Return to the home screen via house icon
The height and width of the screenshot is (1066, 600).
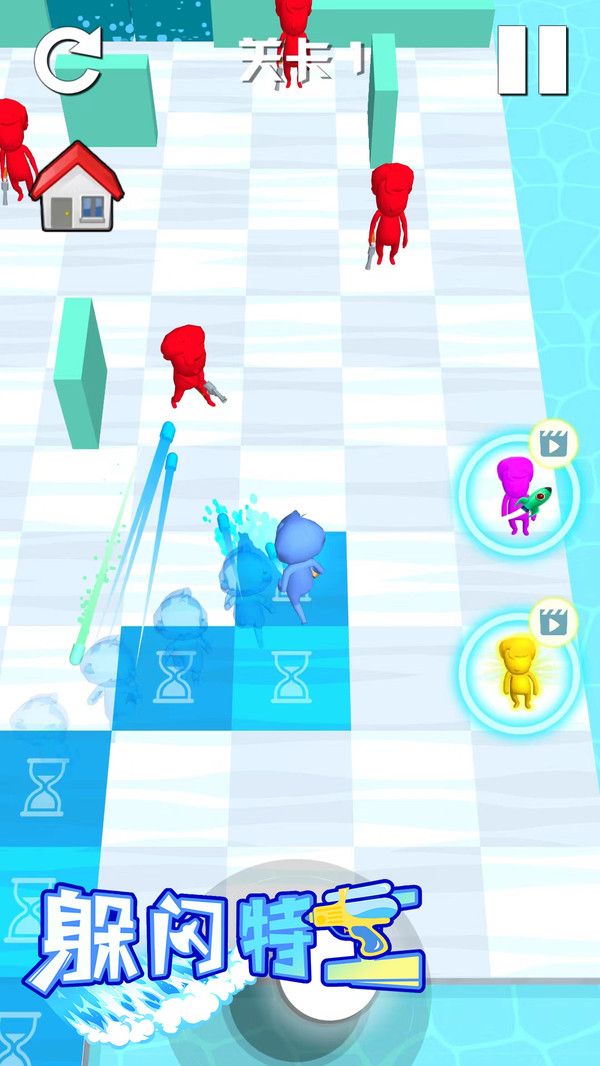pyautogui.click(x=76, y=186)
